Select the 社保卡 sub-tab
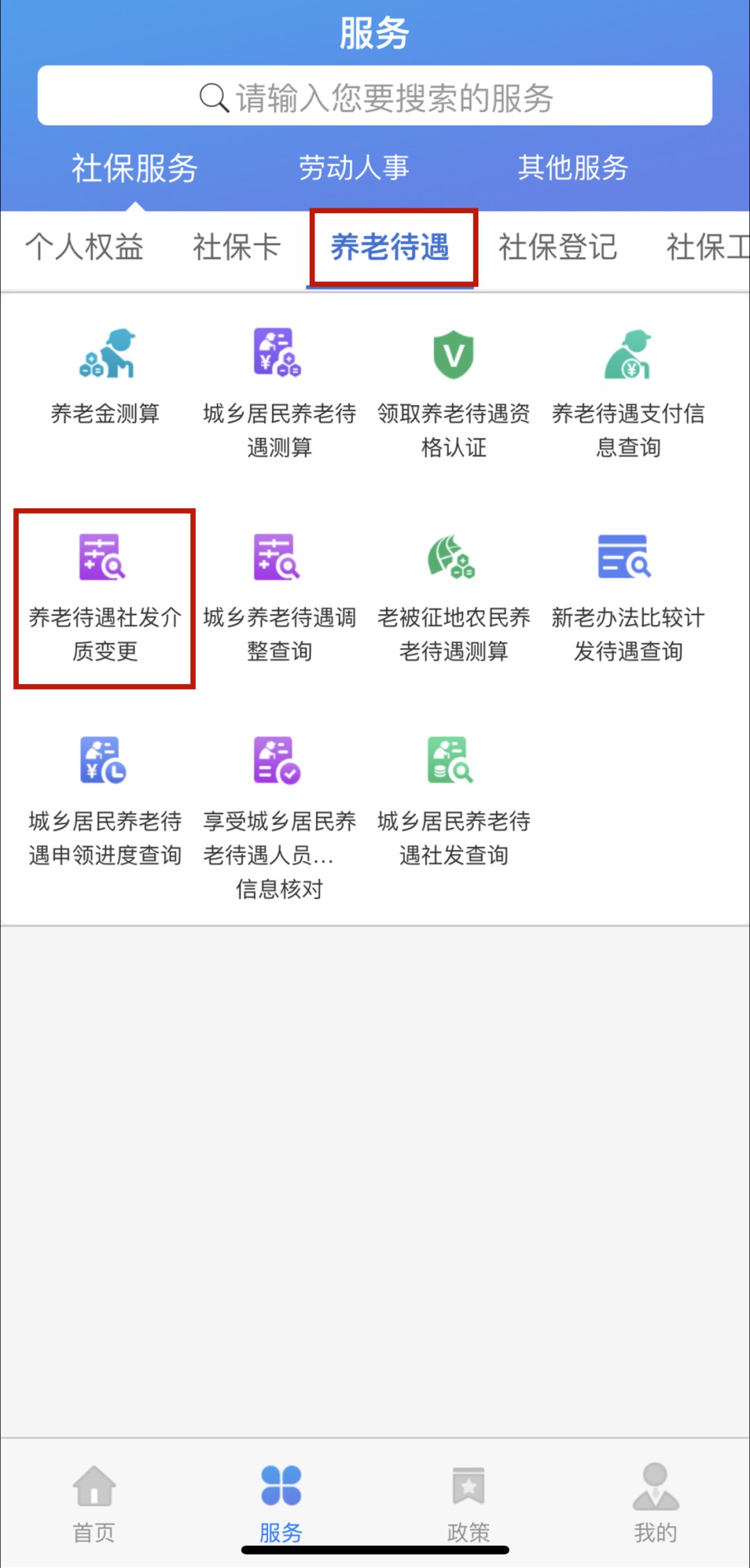 pos(236,247)
